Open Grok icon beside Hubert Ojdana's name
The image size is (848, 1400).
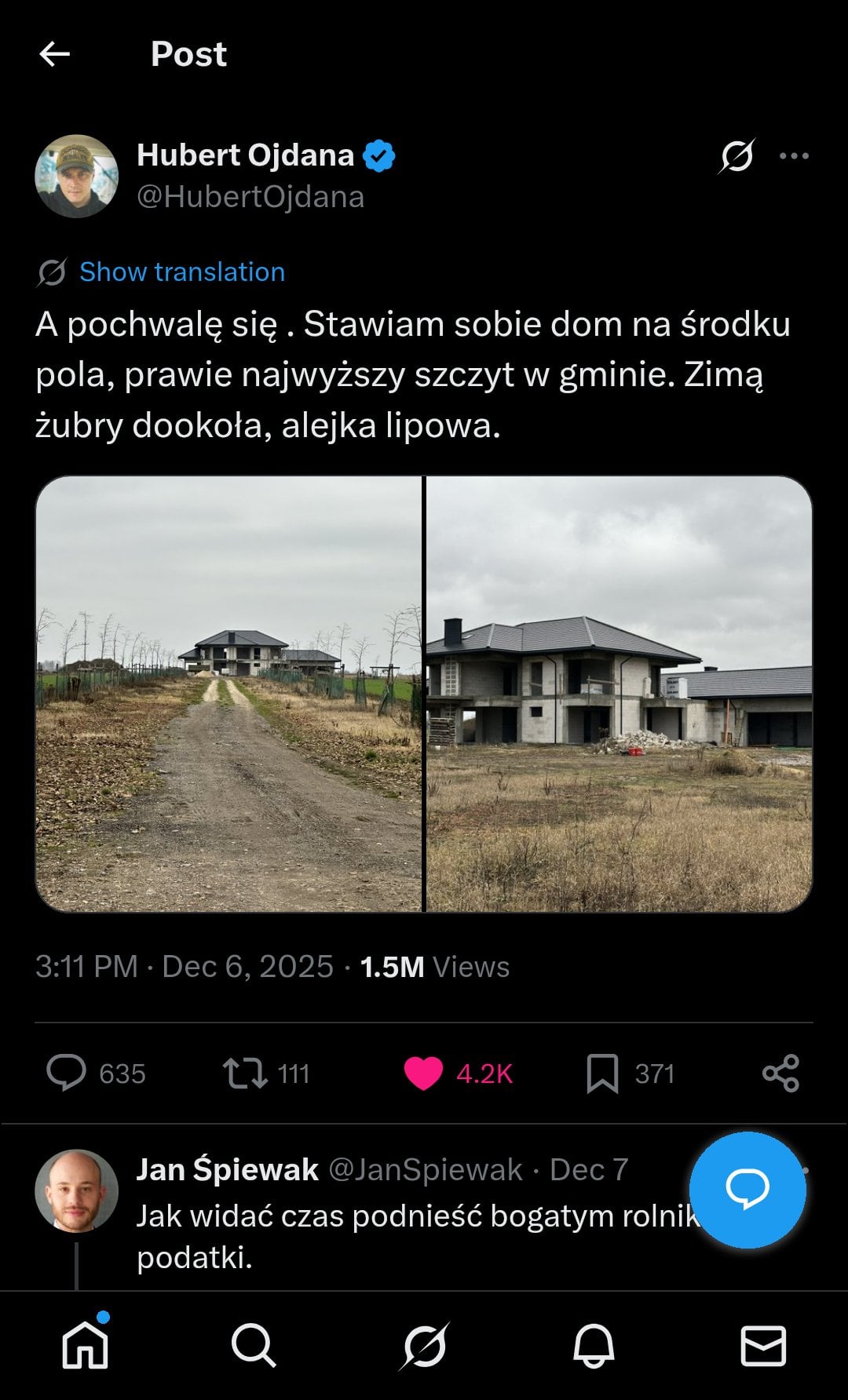click(737, 155)
